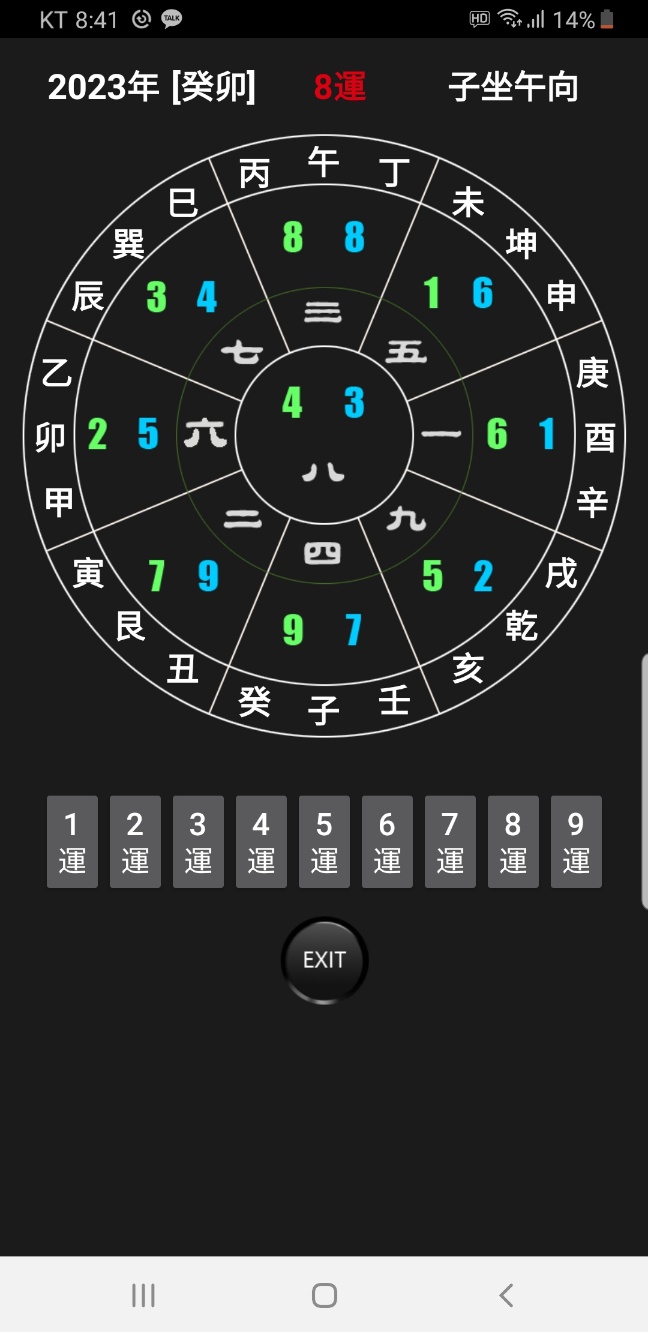Switch to the 9運 chart
Screen dimensions: 648x1332
click(576, 842)
